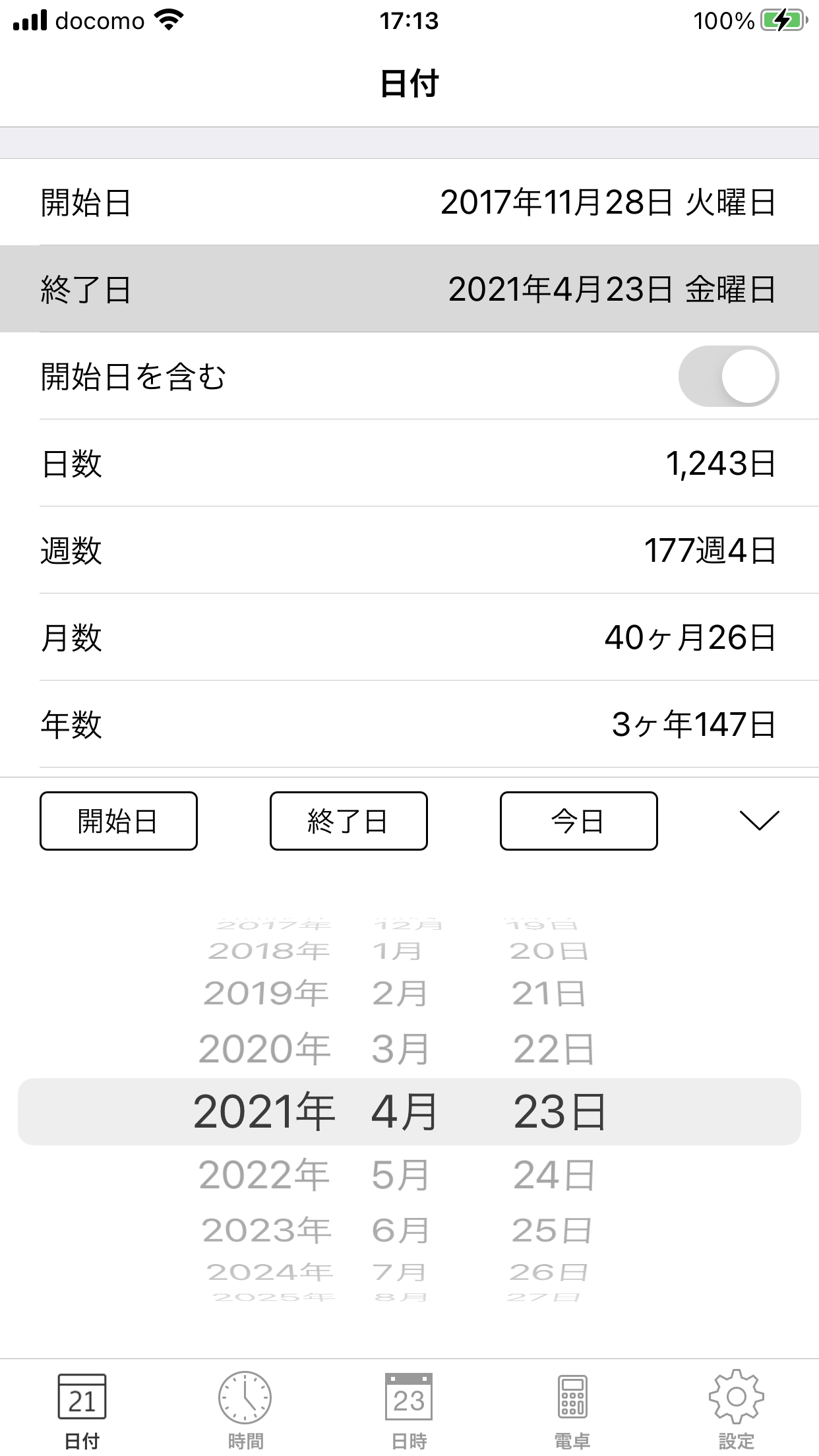Toggle the 開始日を含む switch
The height and width of the screenshot is (1456, 819).
(x=728, y=376)
